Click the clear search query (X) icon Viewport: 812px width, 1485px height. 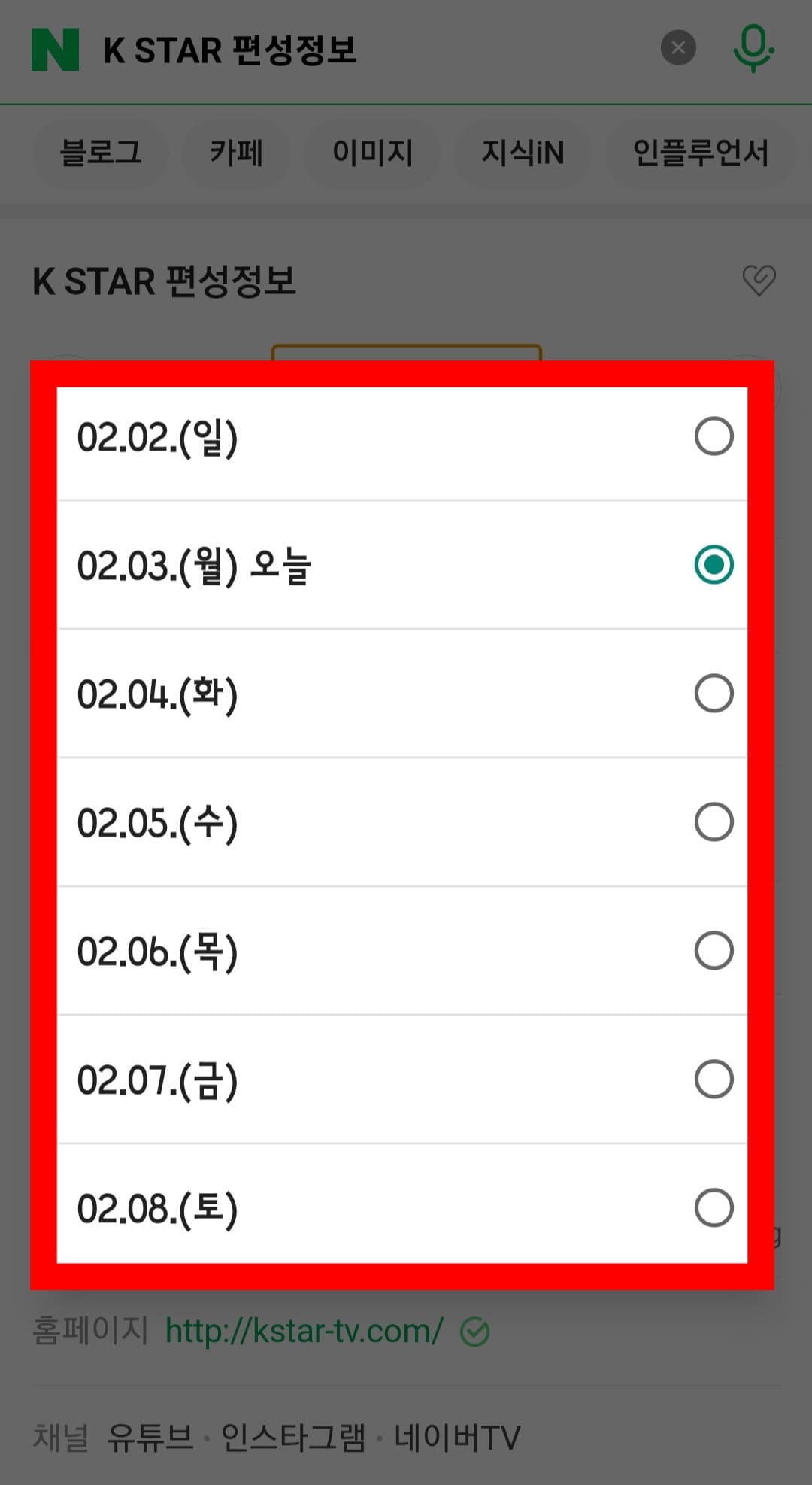[677, 47]
